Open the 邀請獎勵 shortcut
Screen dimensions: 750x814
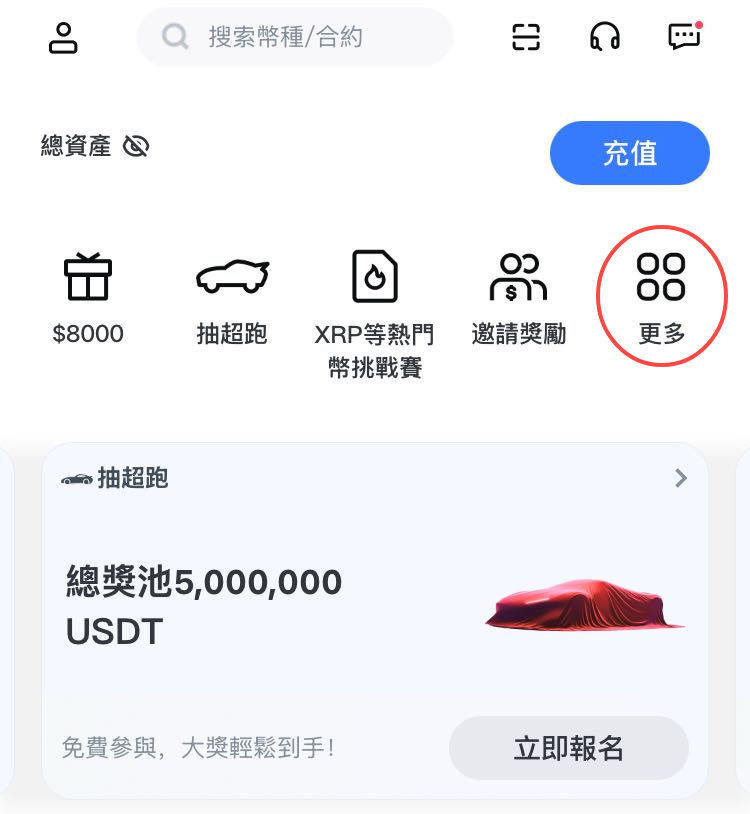point(518,297)
